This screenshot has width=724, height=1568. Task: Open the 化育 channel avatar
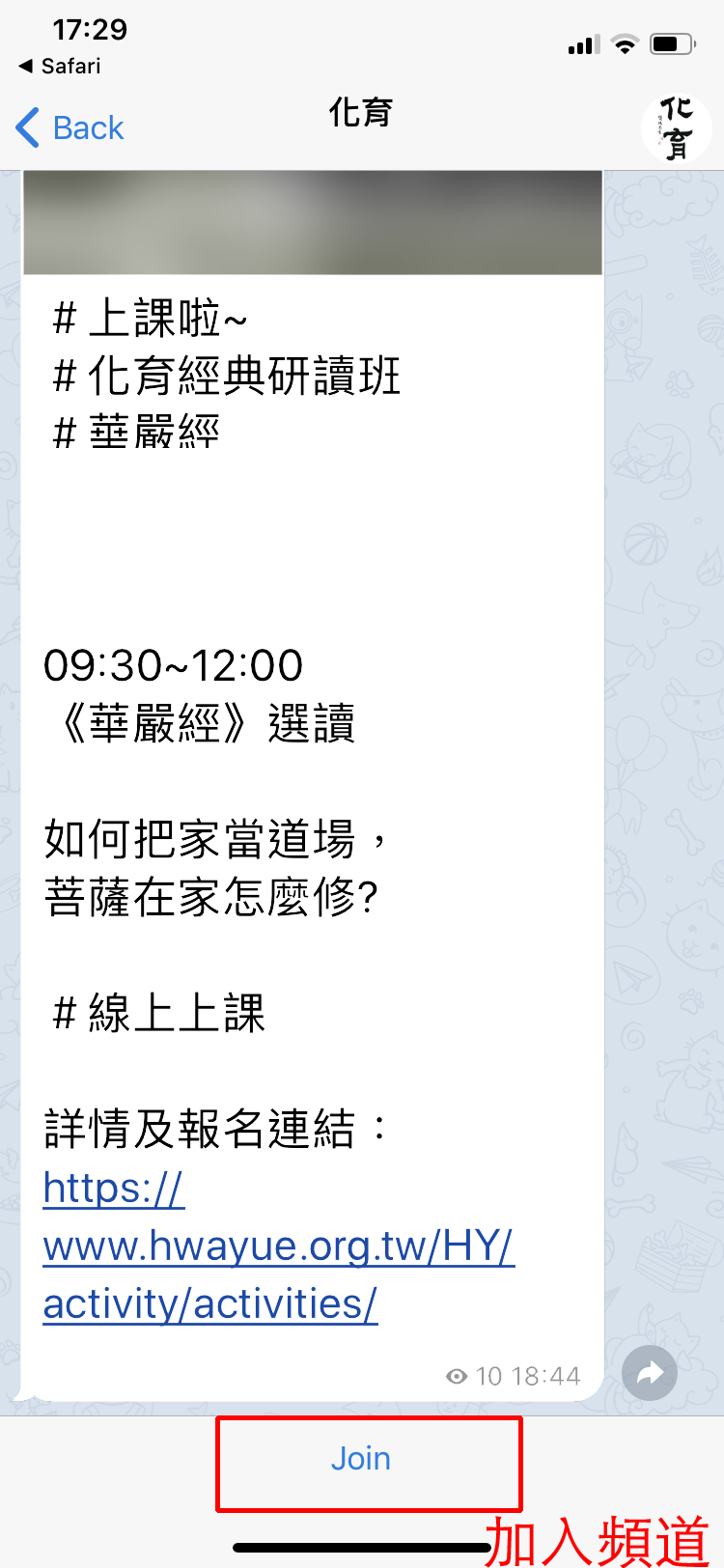pyautogui.click(x=676, y=127)
